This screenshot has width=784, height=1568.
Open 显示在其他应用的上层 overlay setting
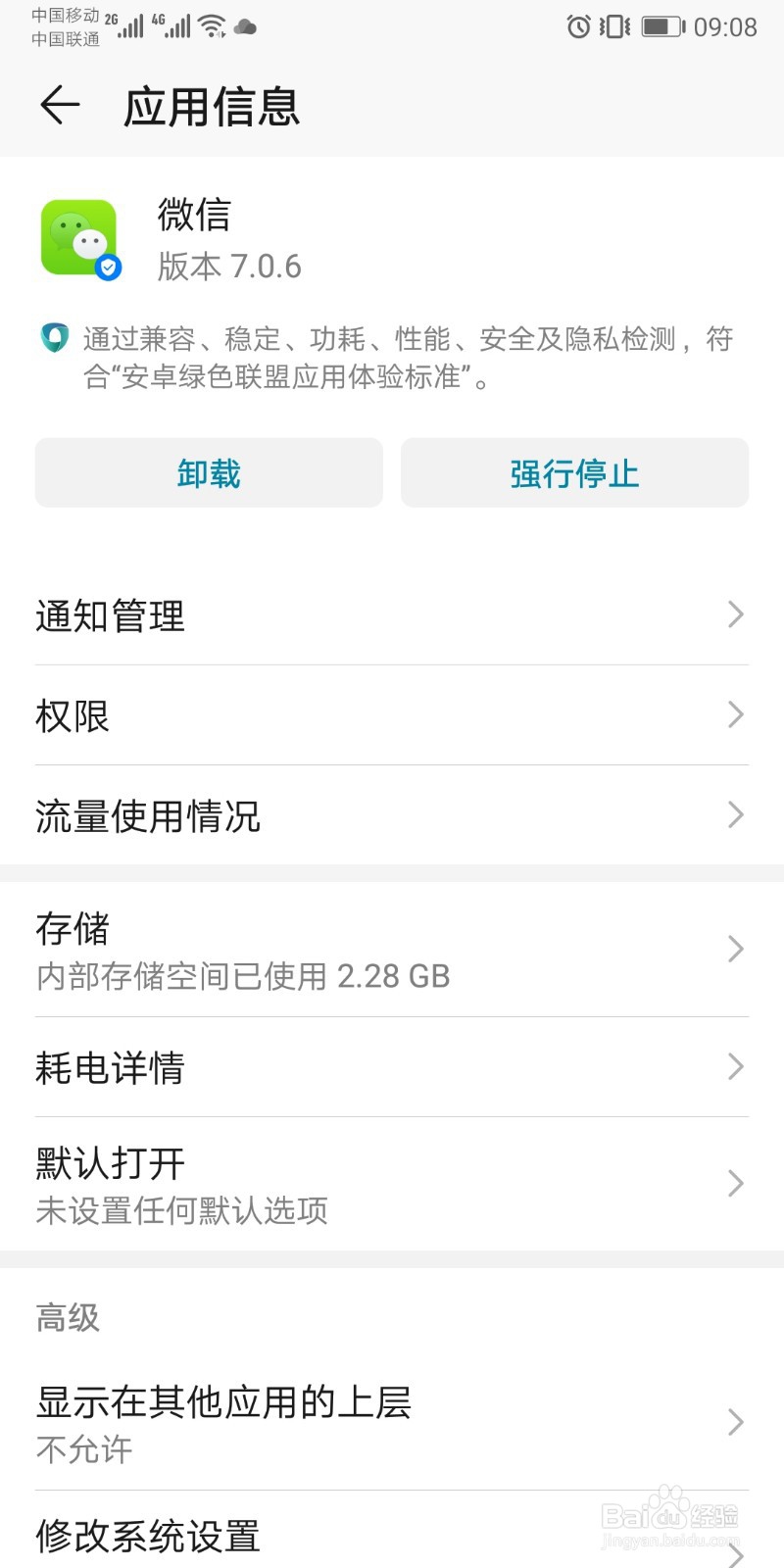click(x=392, y=1423)
